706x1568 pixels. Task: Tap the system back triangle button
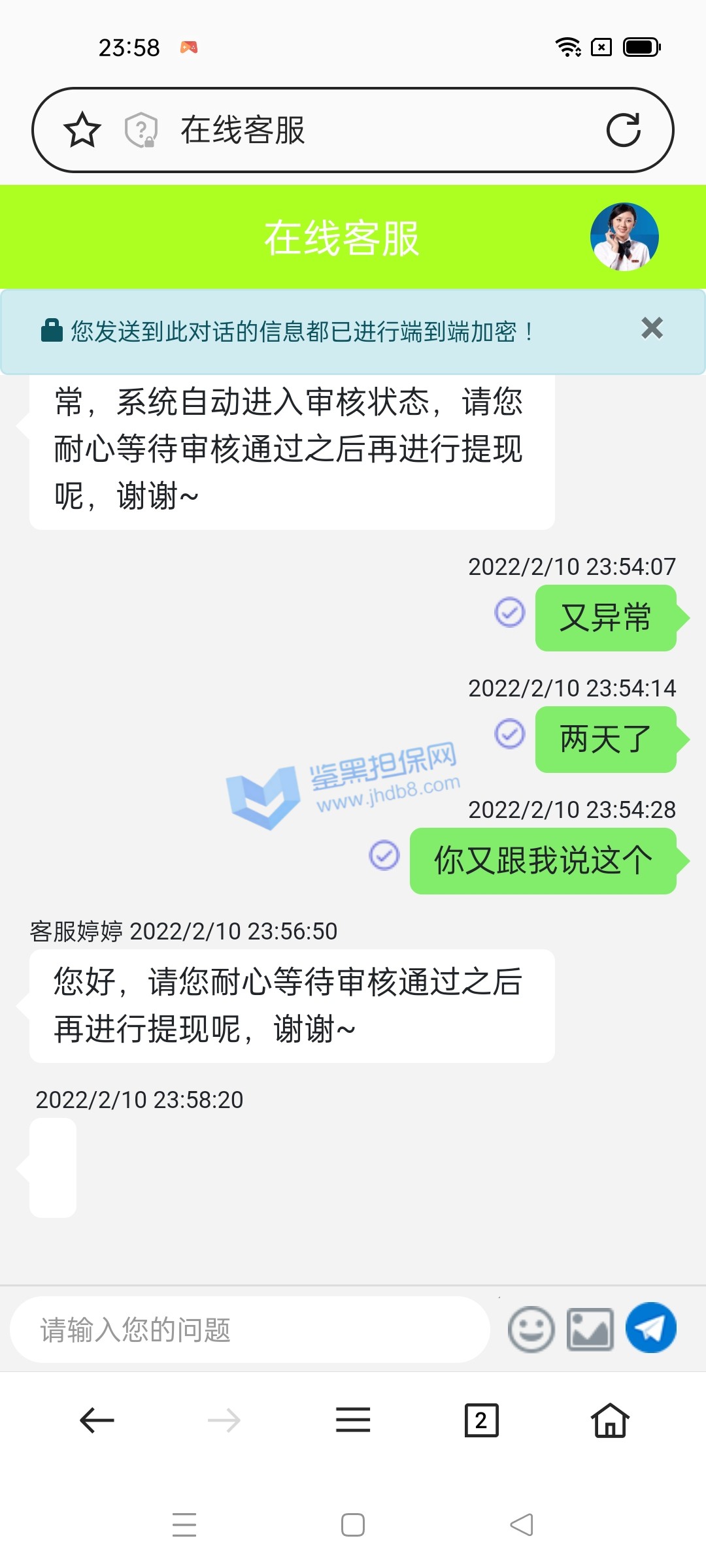[522, 1525]
